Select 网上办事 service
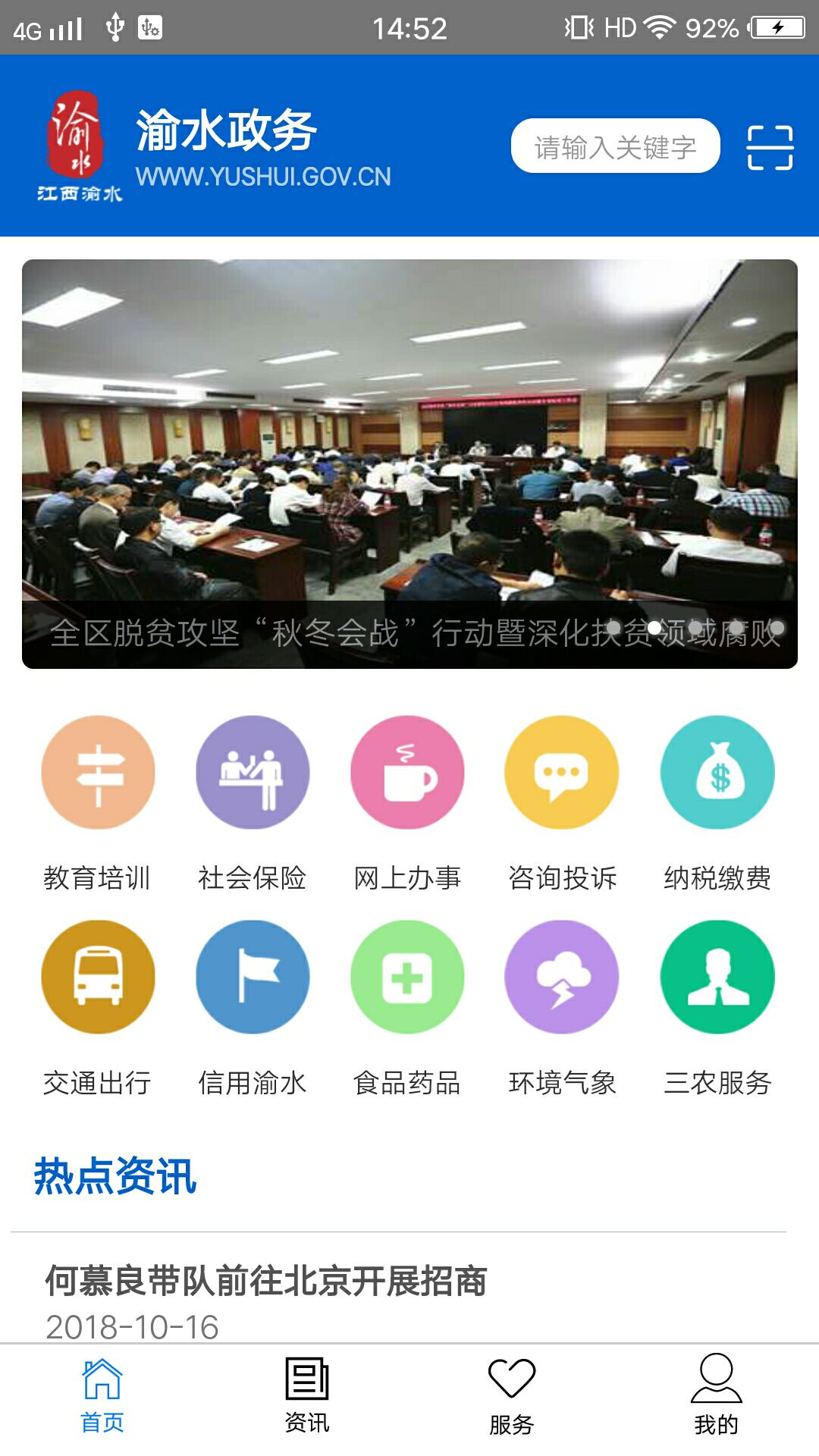Screen dimensions: 819x1456 [x=407, y=773]
